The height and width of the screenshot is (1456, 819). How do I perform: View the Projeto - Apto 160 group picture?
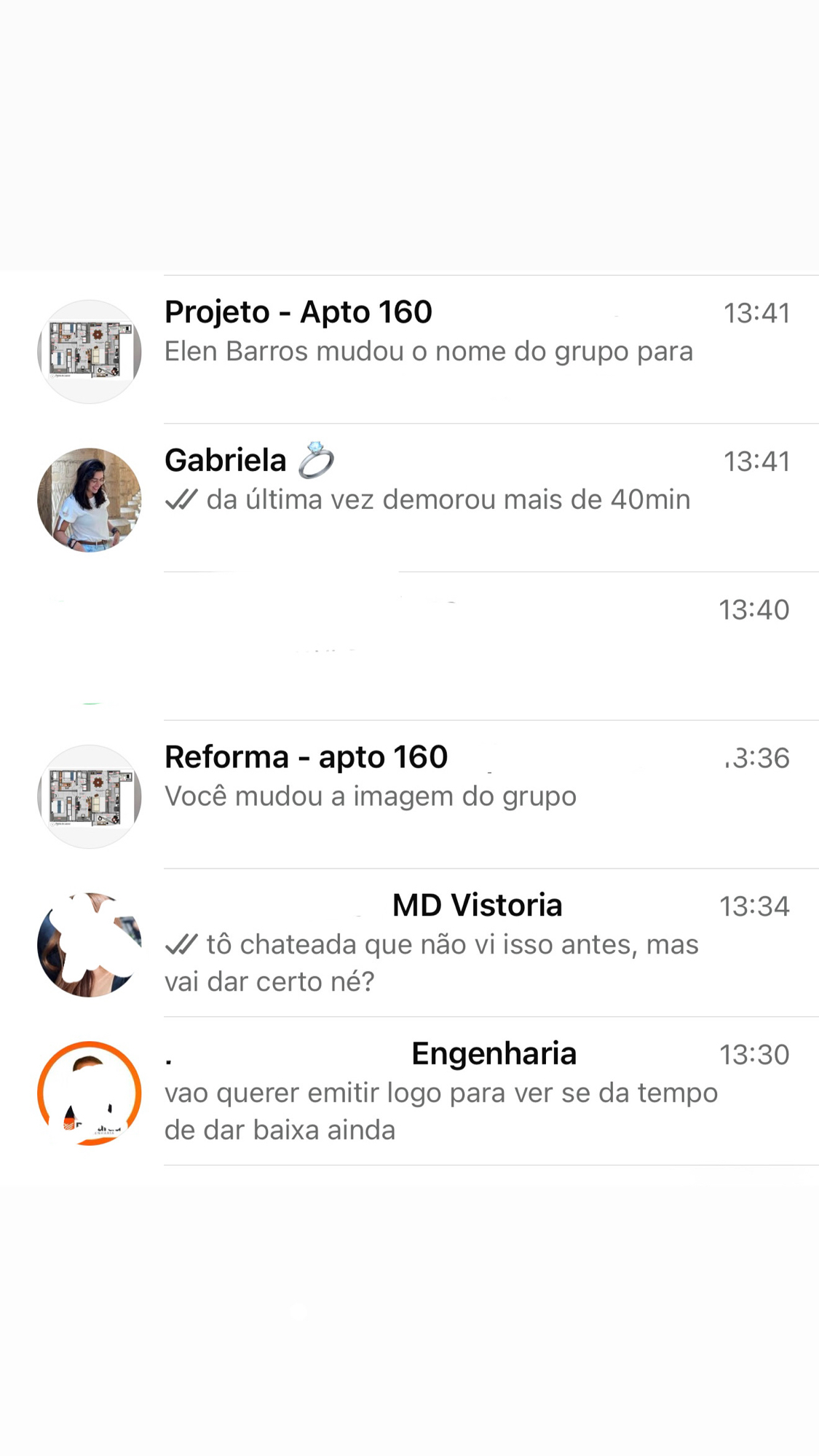(90, 352)
